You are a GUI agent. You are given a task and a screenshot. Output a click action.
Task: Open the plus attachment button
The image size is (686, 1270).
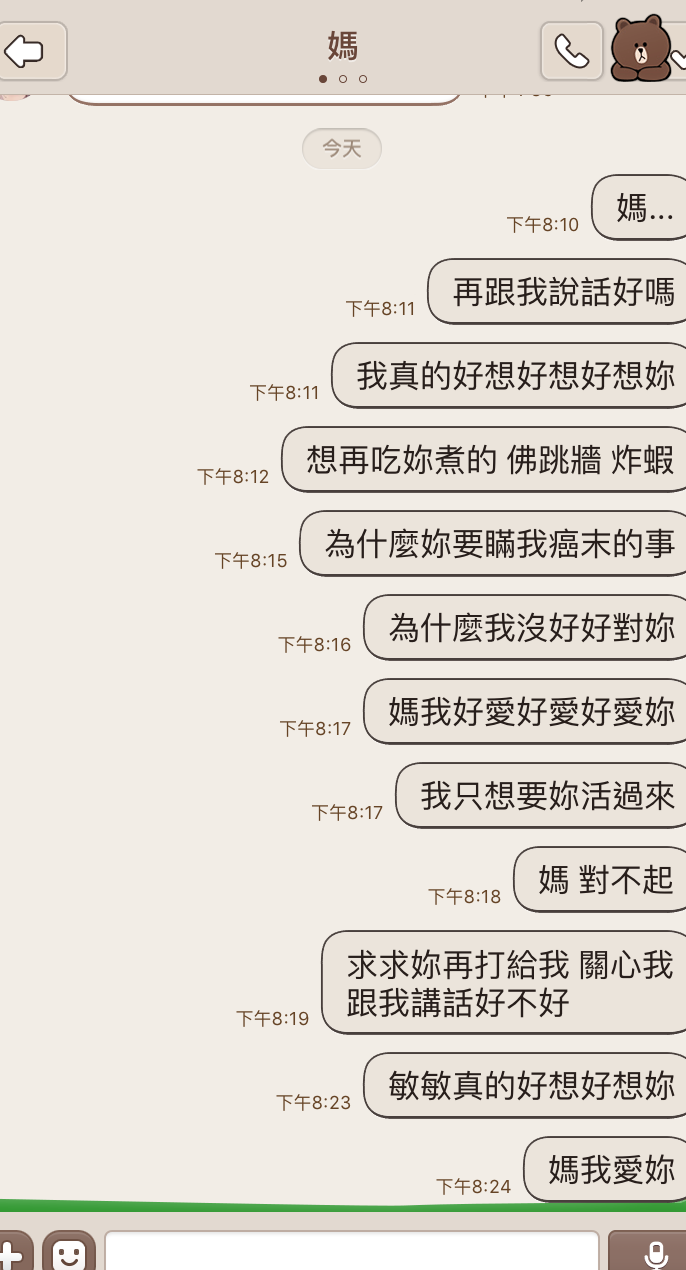(x=12, y=1253)
